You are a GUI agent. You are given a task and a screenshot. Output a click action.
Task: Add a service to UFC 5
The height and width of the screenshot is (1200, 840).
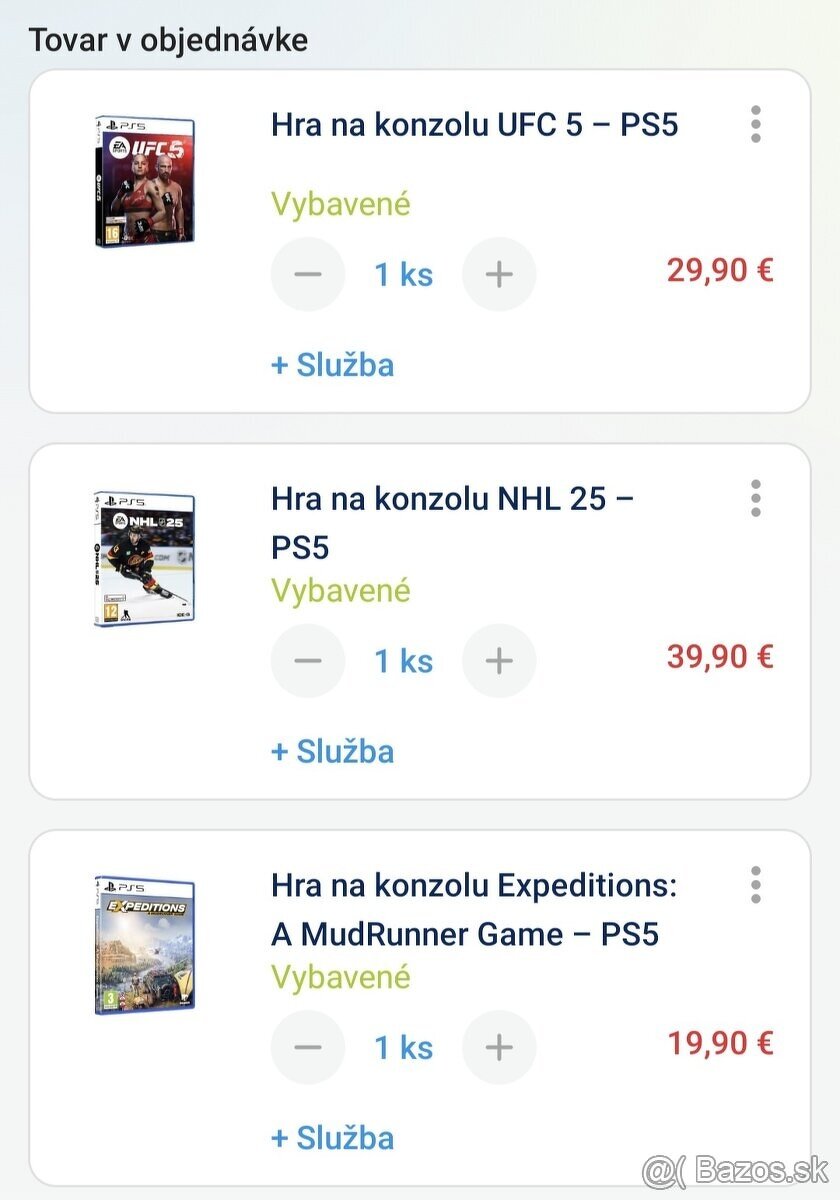click(x=333, y=365)
